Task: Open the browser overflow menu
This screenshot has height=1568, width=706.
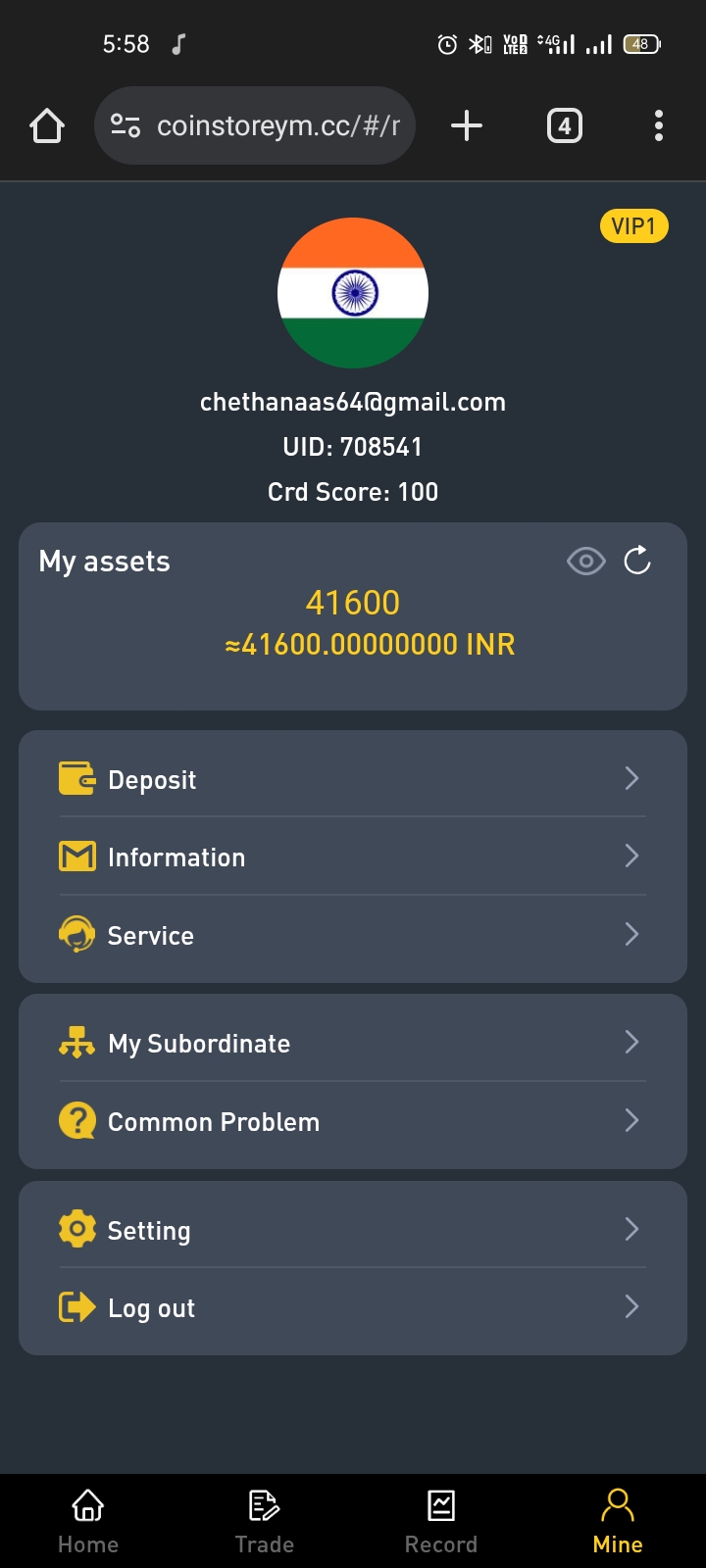Action: [x=658, y=125]
